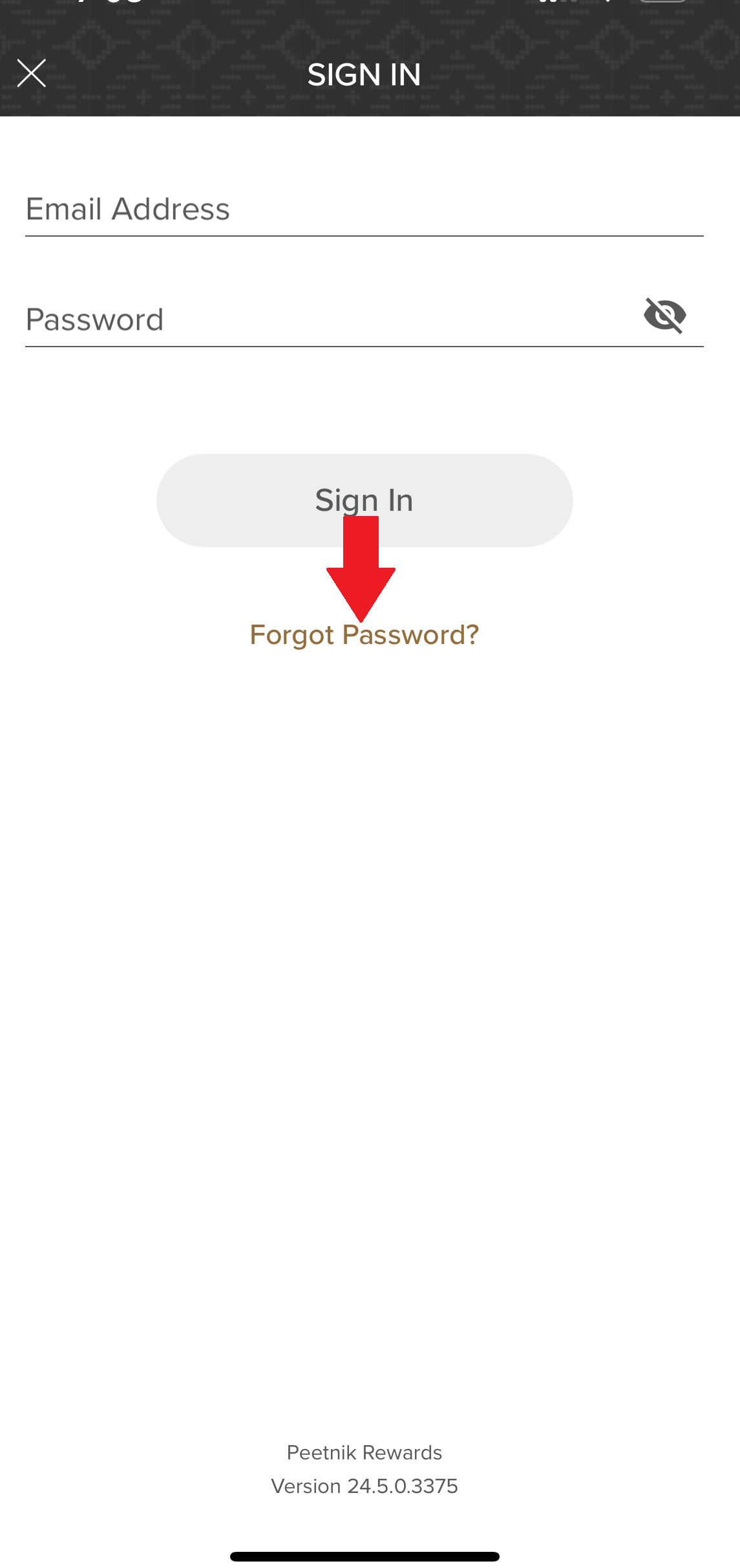
Task: Close the Sign In screen
Action: pos(31,73)
